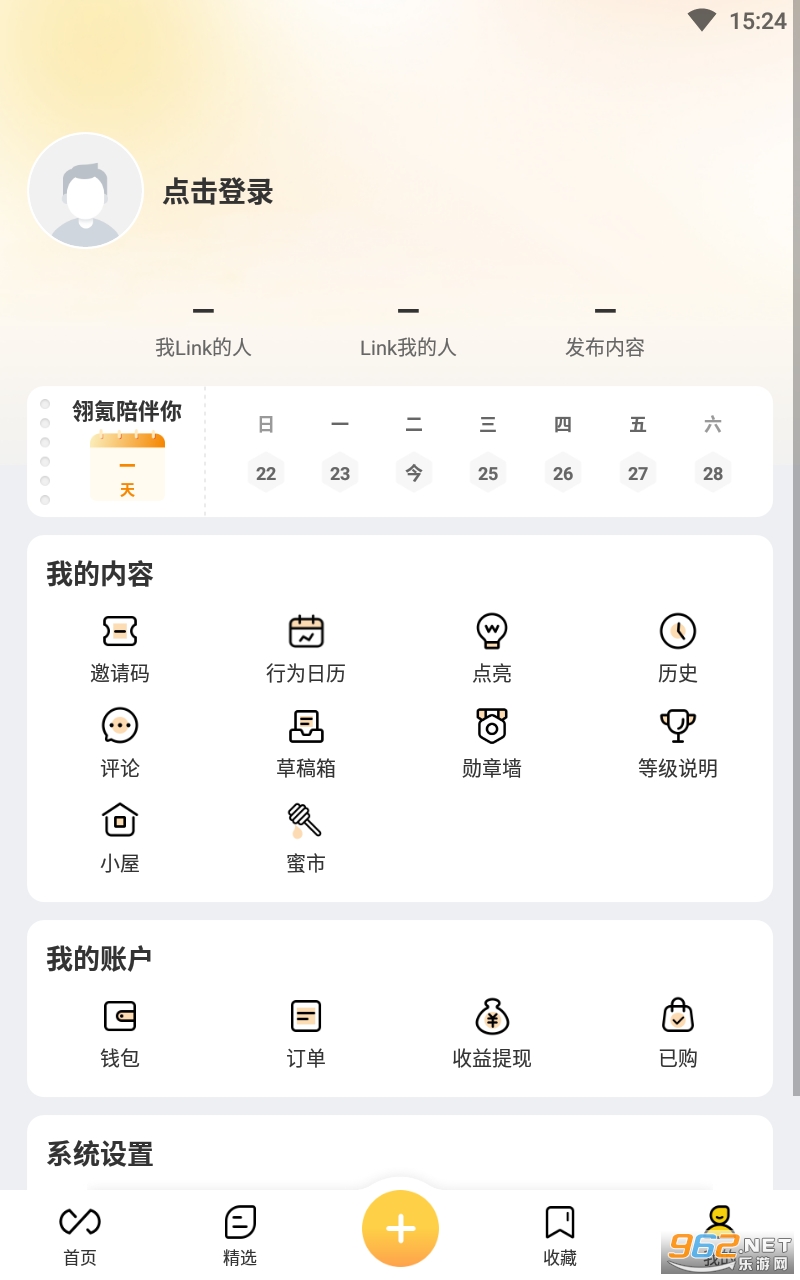Open the 邀请码 invitation code entry

(x=120, y=649)
